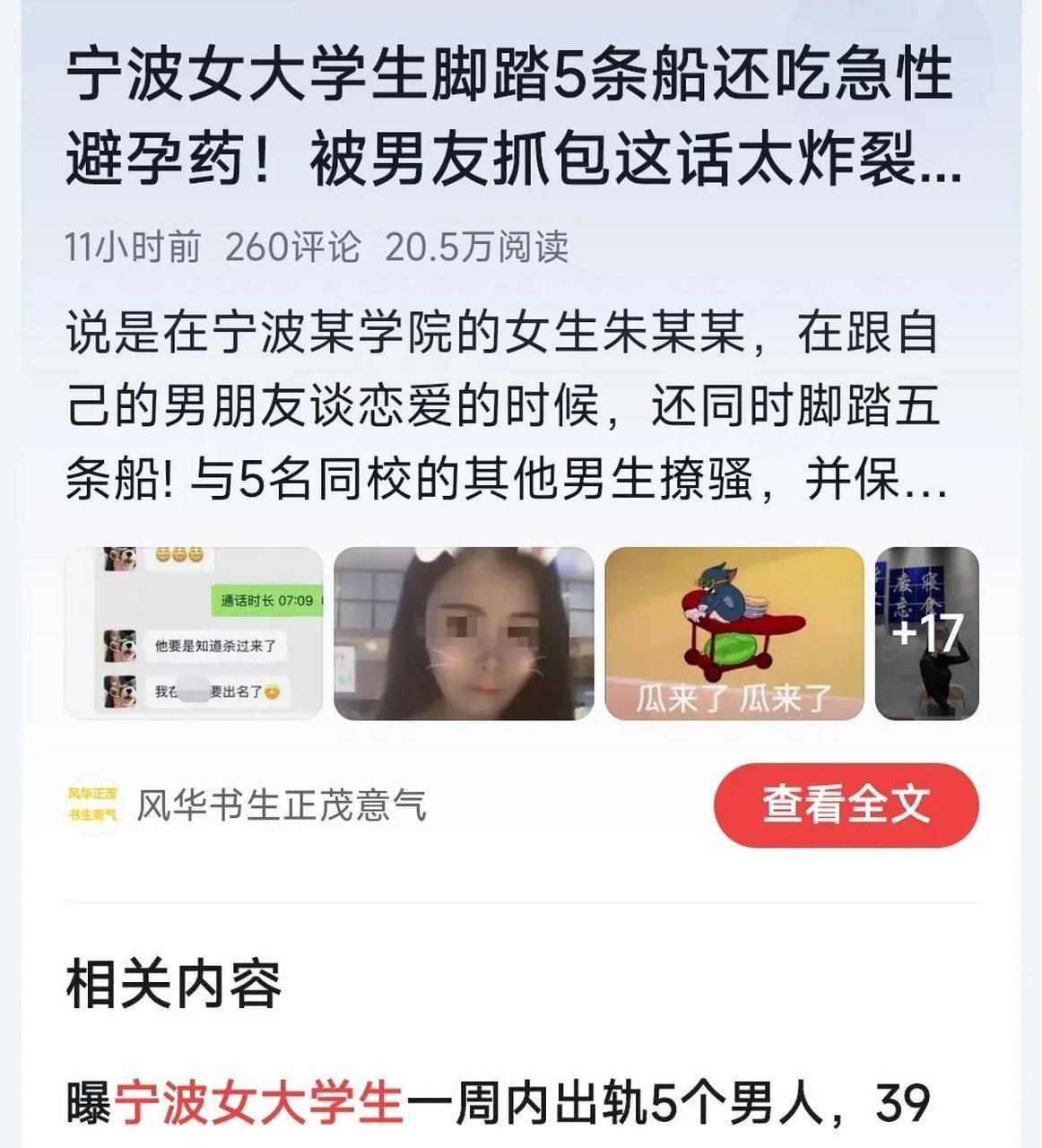Expand the truncated headline ellipsis
1042x1148 pixels.
[x=928, y=168]
